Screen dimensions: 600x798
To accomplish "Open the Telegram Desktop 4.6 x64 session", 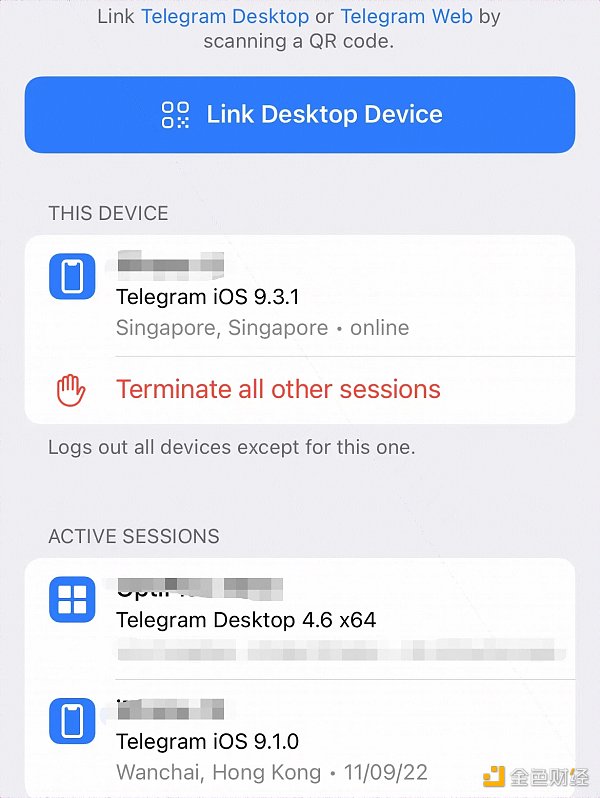I will coord(300,619).
